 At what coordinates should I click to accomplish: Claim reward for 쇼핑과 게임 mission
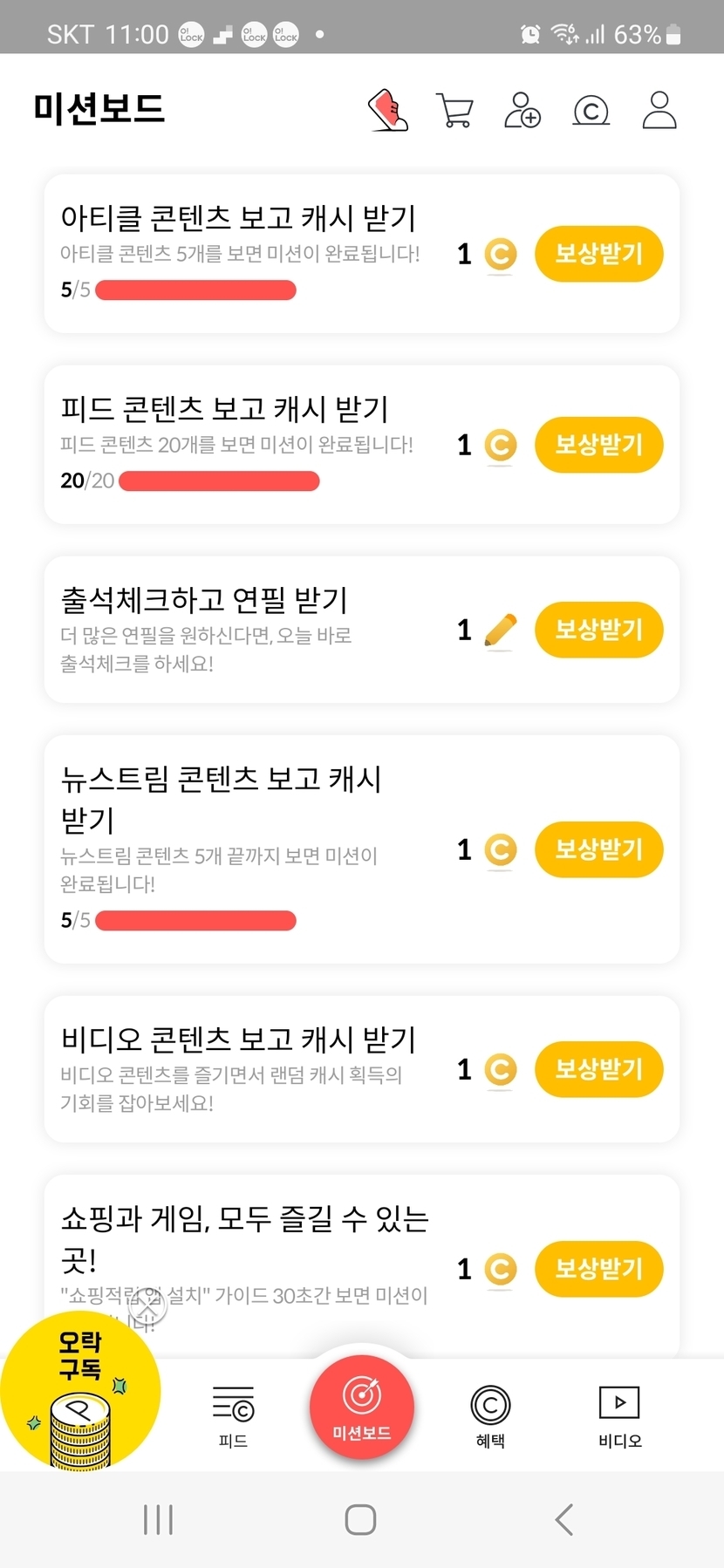pyautogui.click(x=598, y=1269)
